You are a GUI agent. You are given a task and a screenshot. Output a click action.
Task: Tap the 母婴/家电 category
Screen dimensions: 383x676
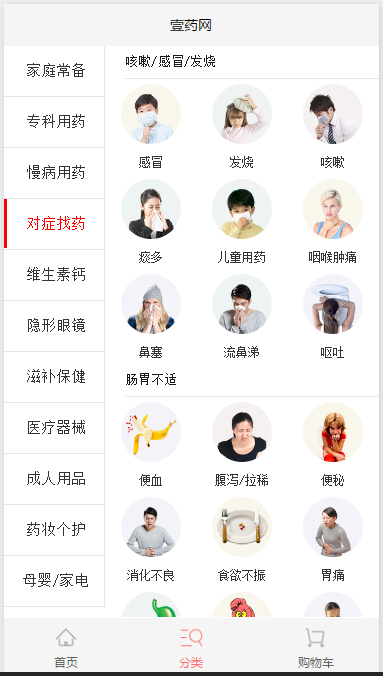click(54, 581)
